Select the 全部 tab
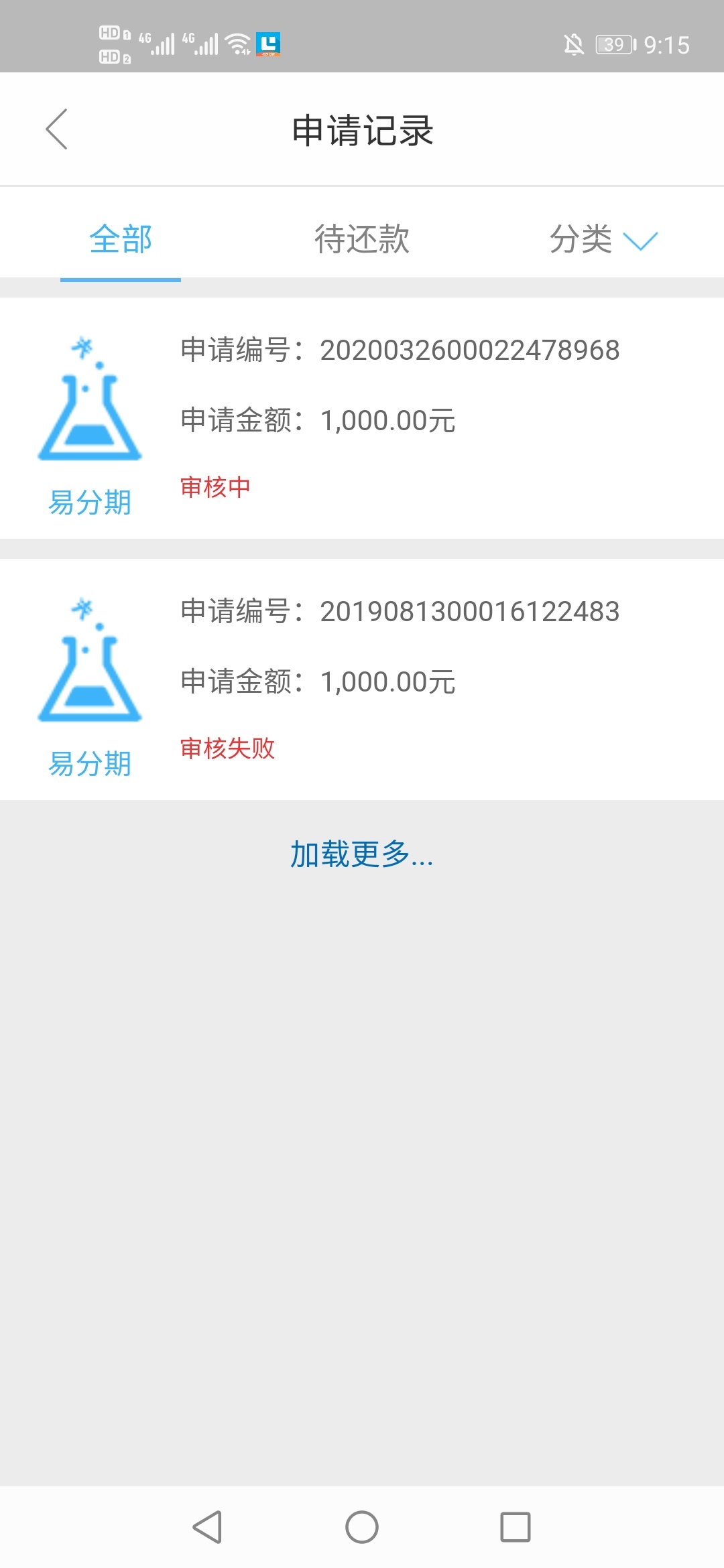 point(121,239)
